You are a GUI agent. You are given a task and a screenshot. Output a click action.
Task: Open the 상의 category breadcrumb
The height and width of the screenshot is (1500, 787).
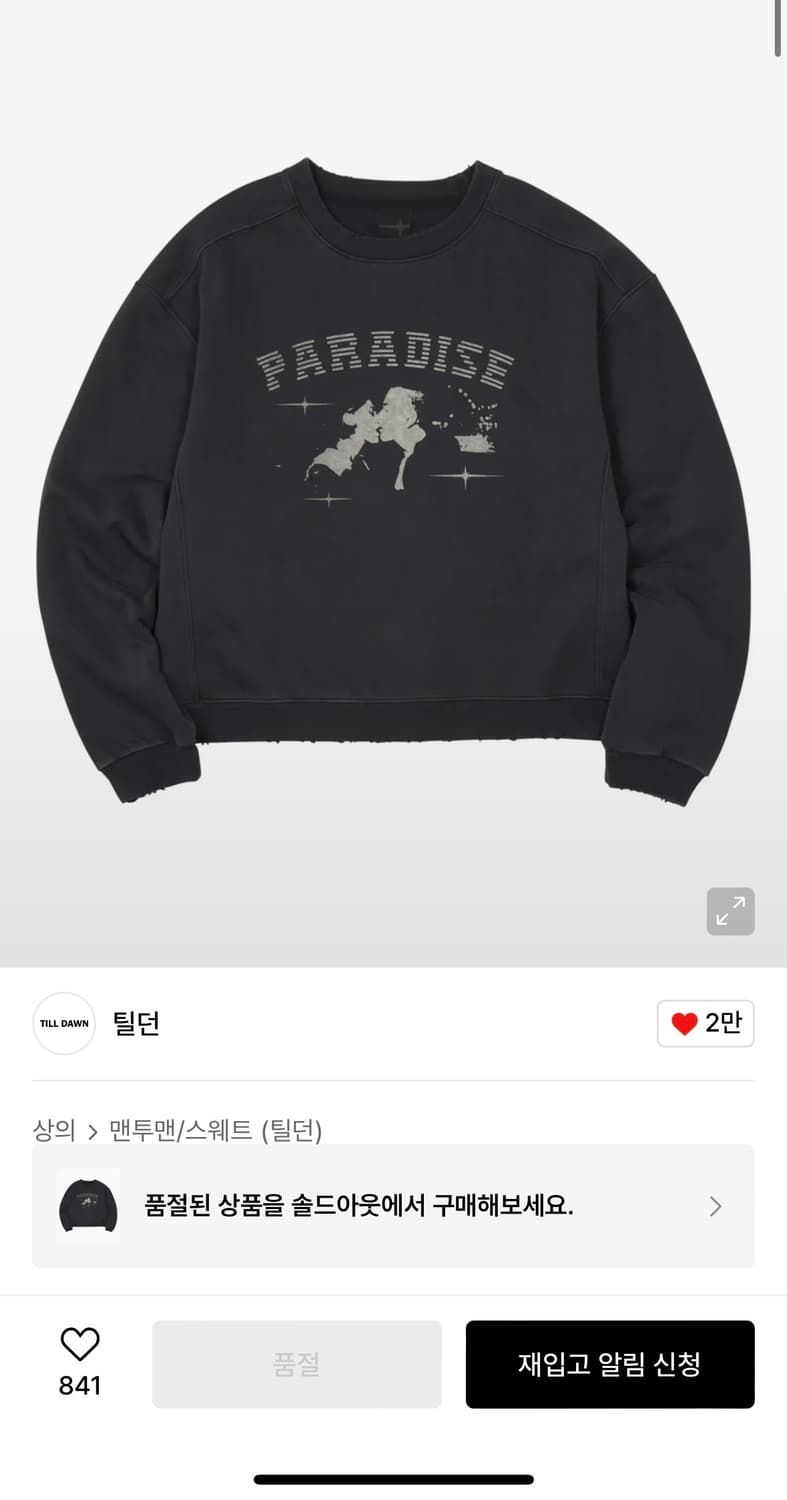coord(55,1130)
